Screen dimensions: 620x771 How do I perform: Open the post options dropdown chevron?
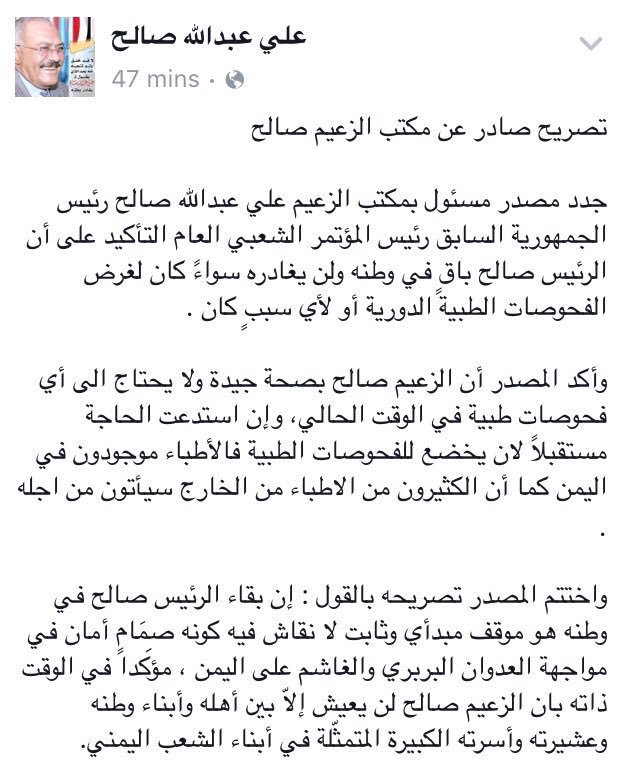click(591, 43)
